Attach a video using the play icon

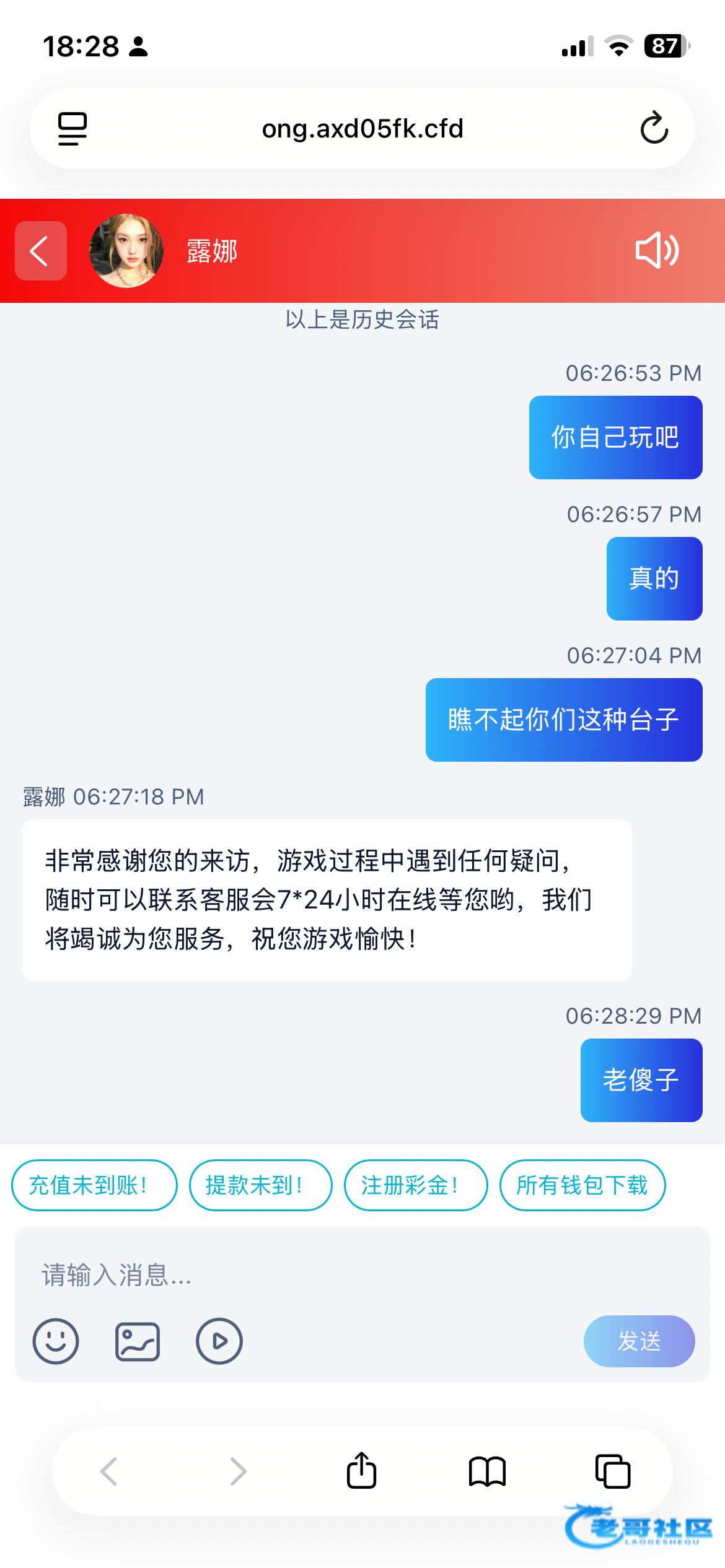pyautogui.click(x=219, y=1341)
